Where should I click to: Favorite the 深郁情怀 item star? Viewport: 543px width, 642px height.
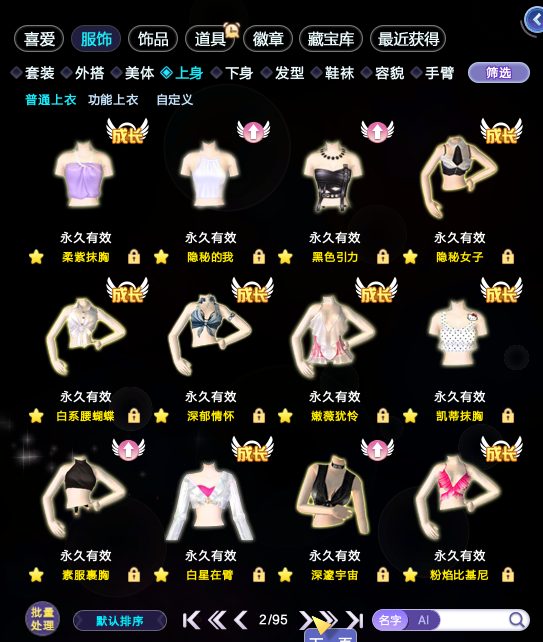(x=161, y=416)
